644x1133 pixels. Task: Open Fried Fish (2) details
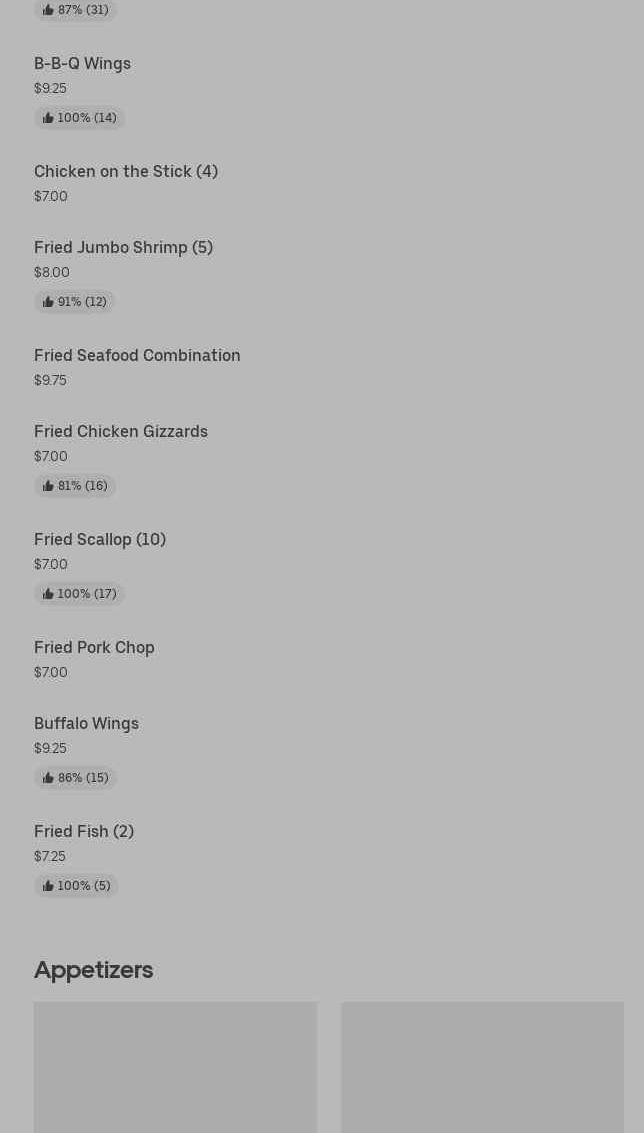[x=84, y=831]
